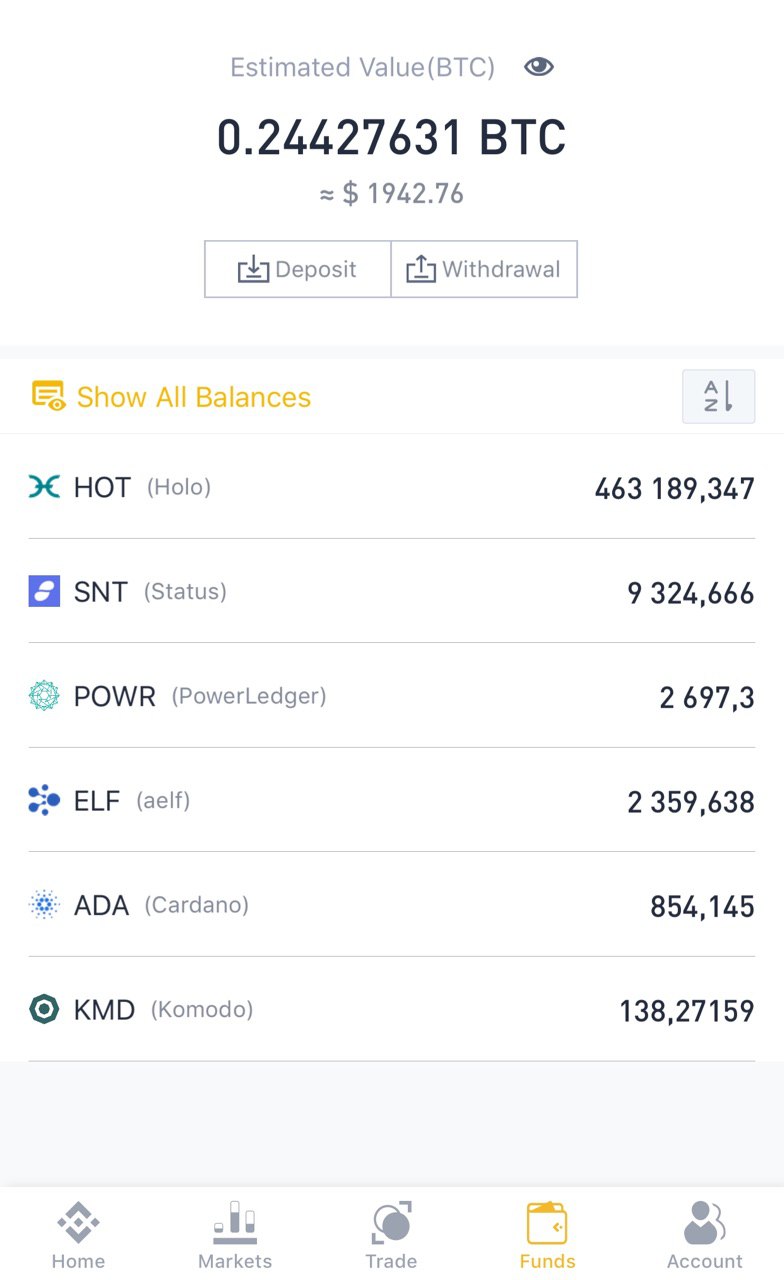Open the Trade tab
Screen dimensions: 784x1280
pos(391,1235)
